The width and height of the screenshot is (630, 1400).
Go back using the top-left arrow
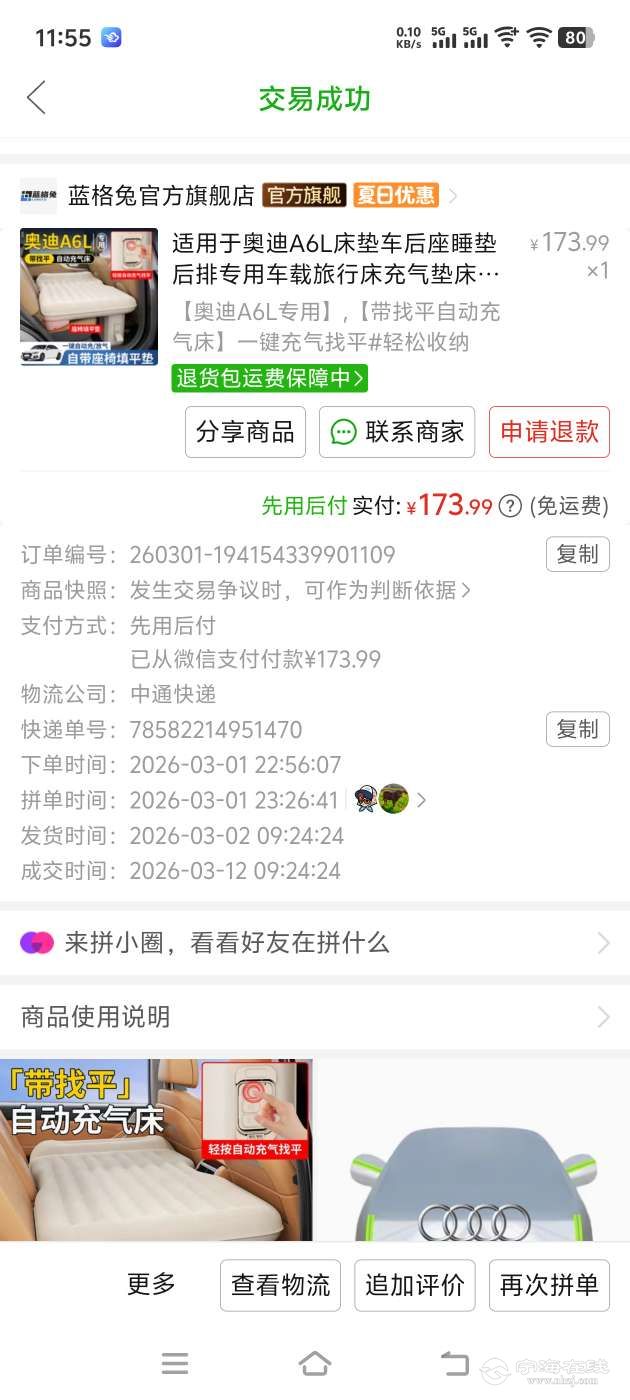pyautogui.click(x=36, y=98)
